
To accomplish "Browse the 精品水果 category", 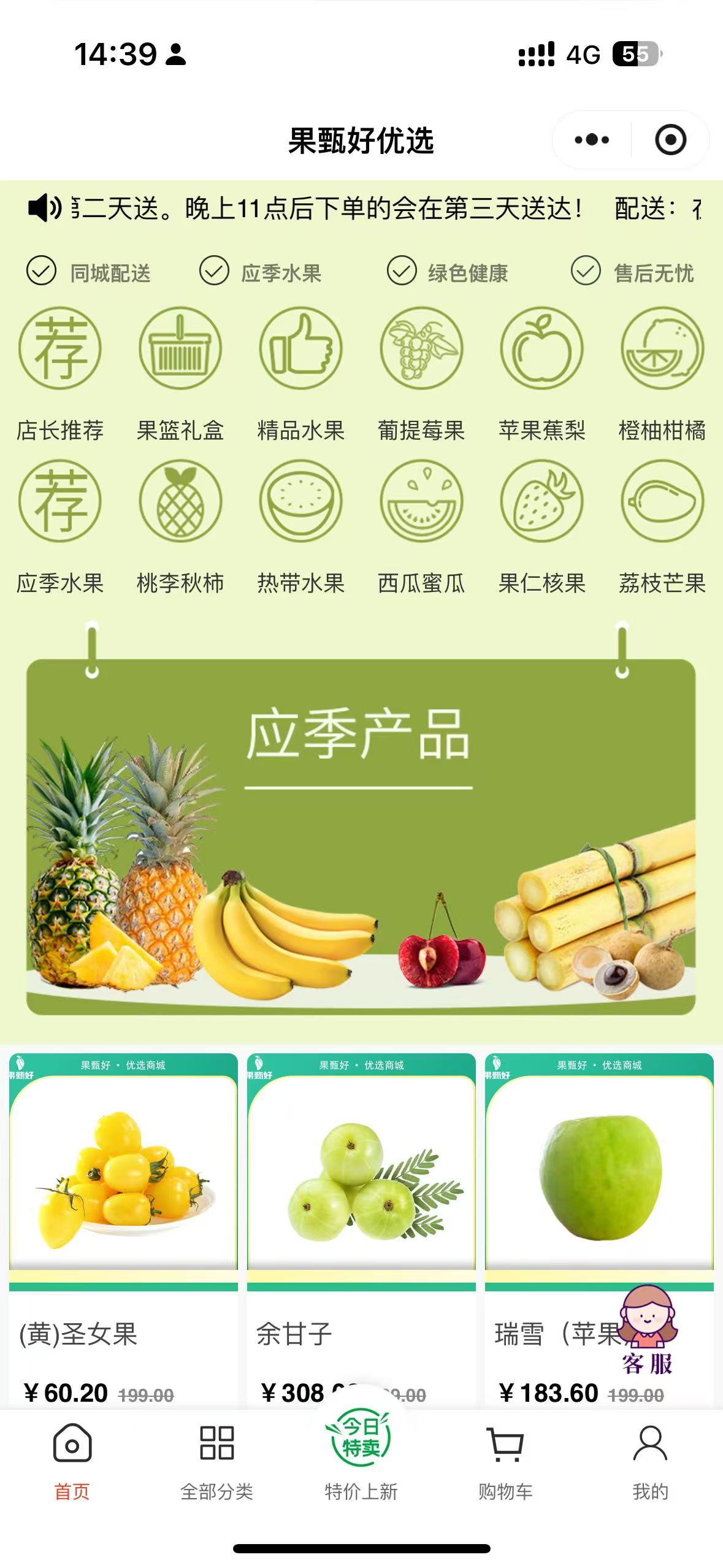I will click(x=300, y=374).
